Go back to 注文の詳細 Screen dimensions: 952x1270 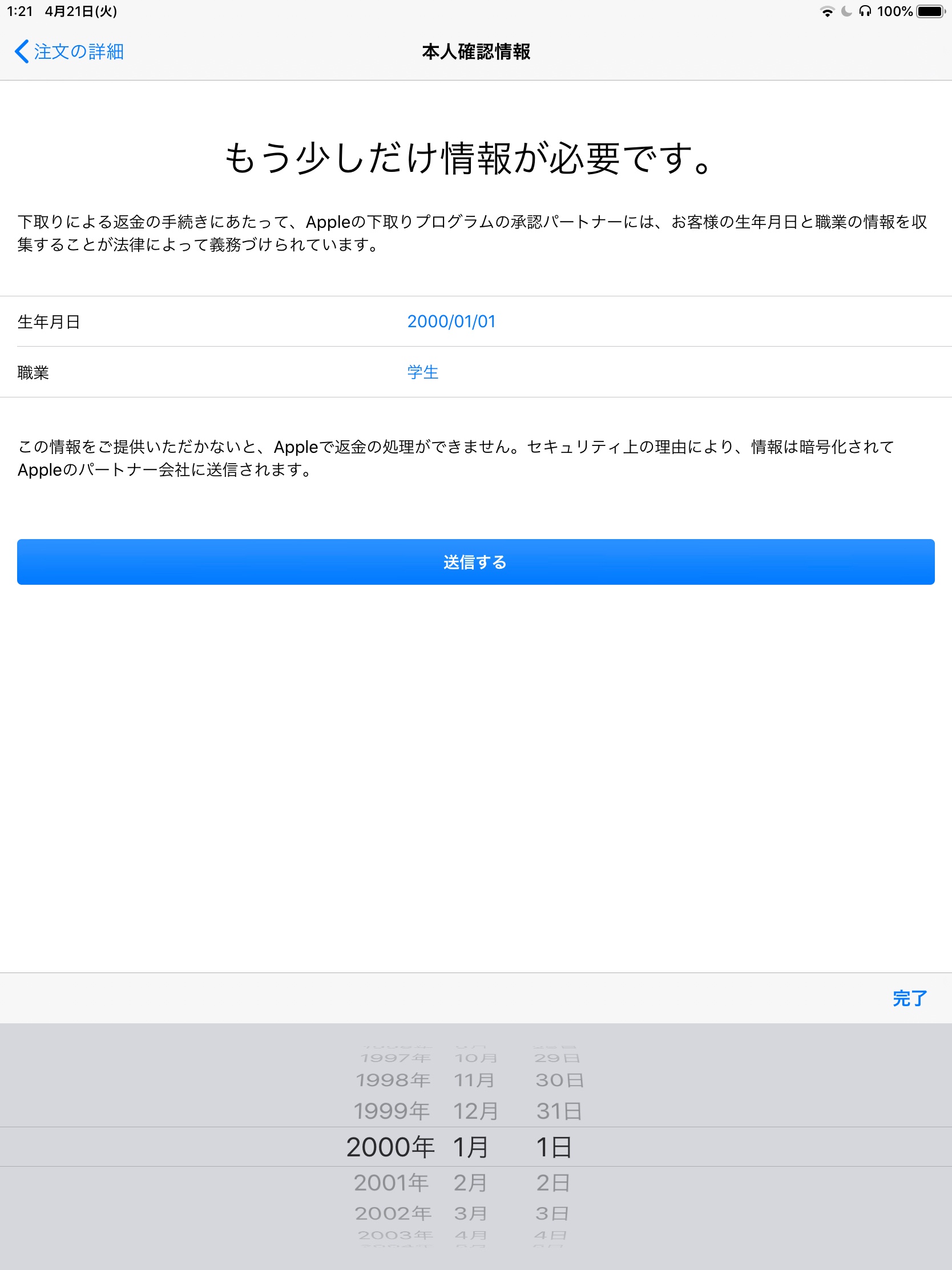click(x=69, y=51)
